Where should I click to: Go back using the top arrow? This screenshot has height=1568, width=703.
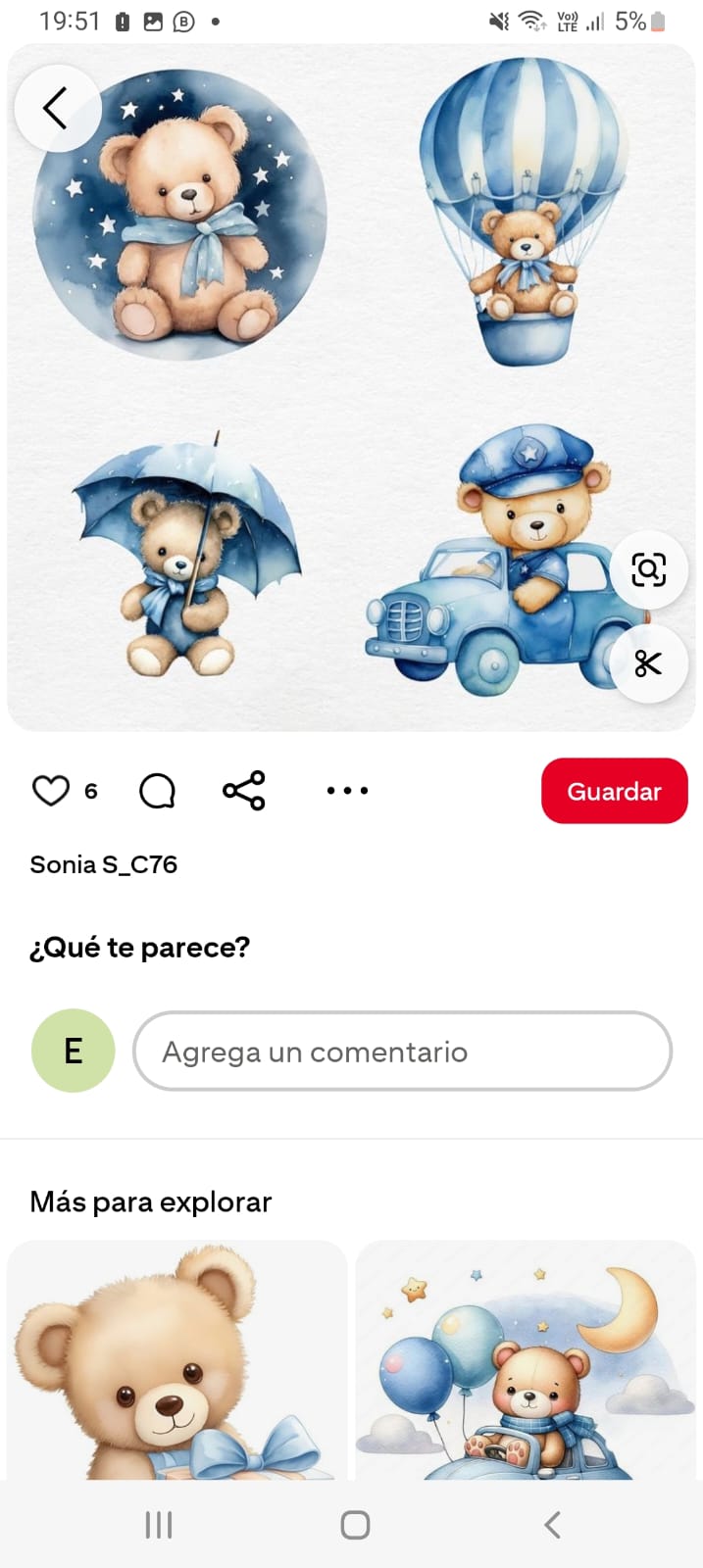(57, 108)
